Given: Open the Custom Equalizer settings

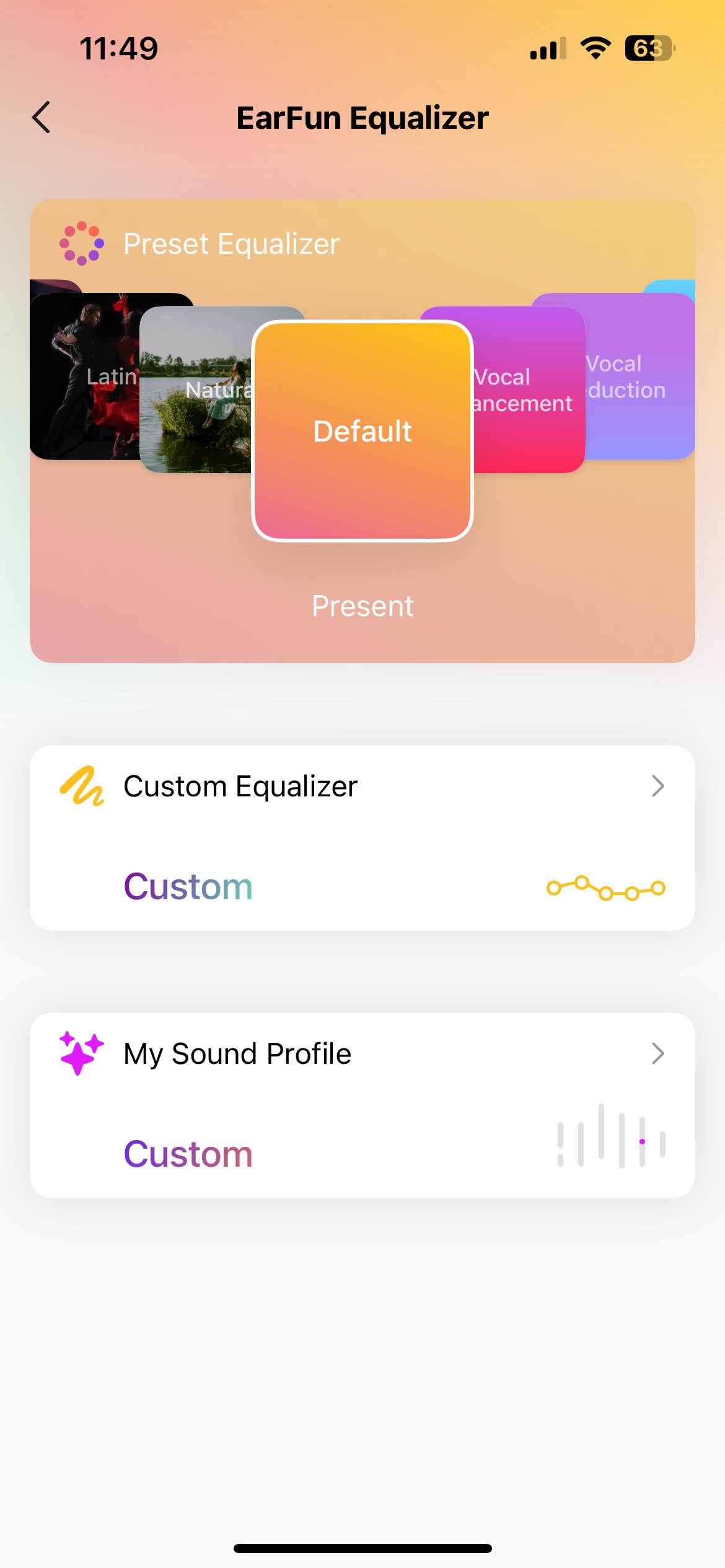Looking at the screenshot, I should pos(362,786).
